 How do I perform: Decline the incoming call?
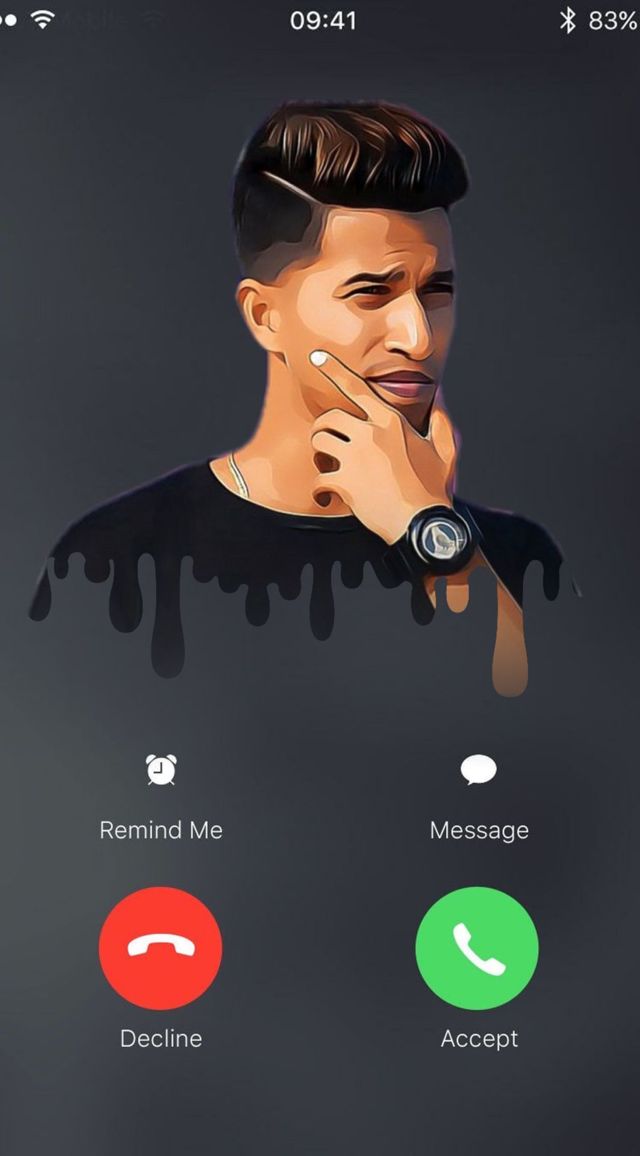161,948
